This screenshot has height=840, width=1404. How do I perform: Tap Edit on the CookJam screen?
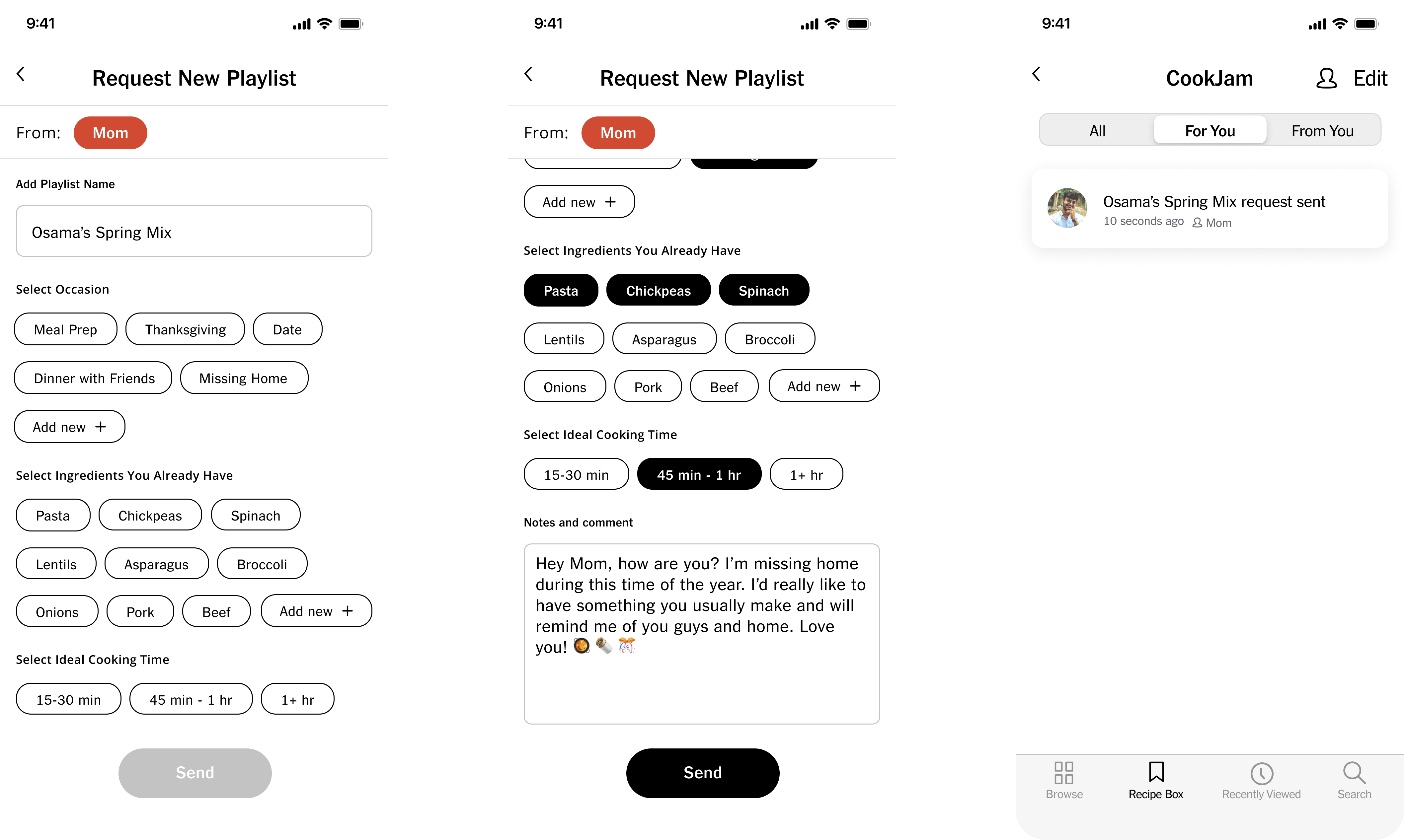pos(1370,78)
